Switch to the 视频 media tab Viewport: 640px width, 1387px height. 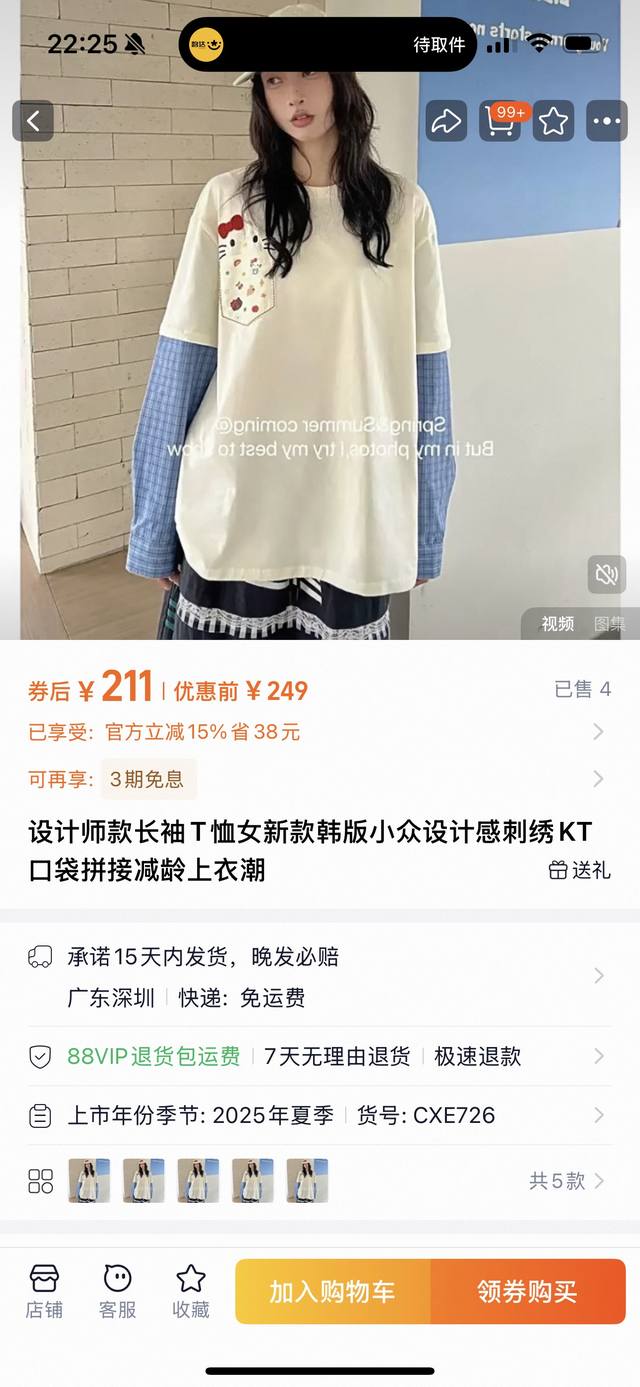coord(558,624)
